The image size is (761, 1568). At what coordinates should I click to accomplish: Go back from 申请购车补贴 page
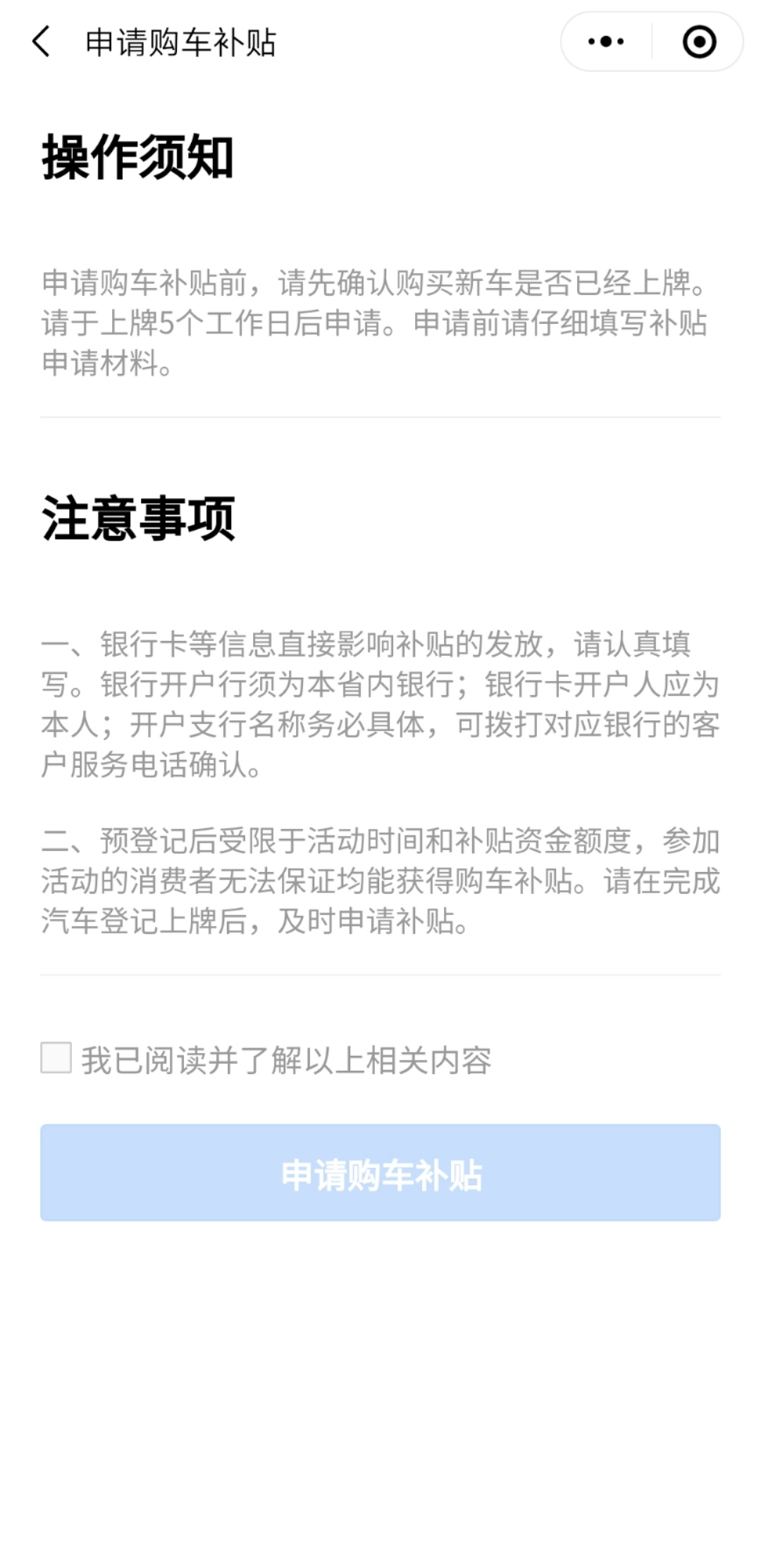42,42
